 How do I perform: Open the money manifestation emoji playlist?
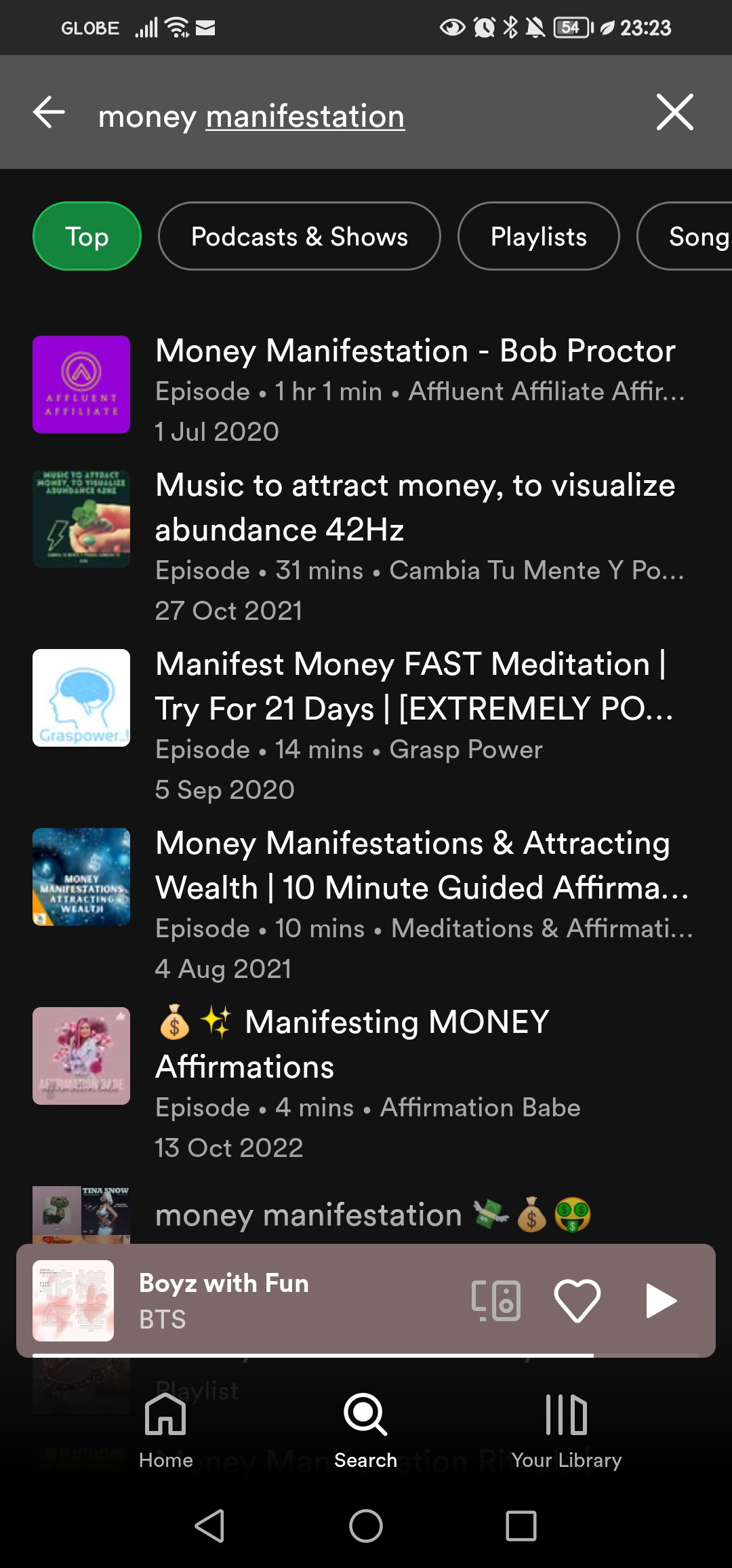point(366,1214)
